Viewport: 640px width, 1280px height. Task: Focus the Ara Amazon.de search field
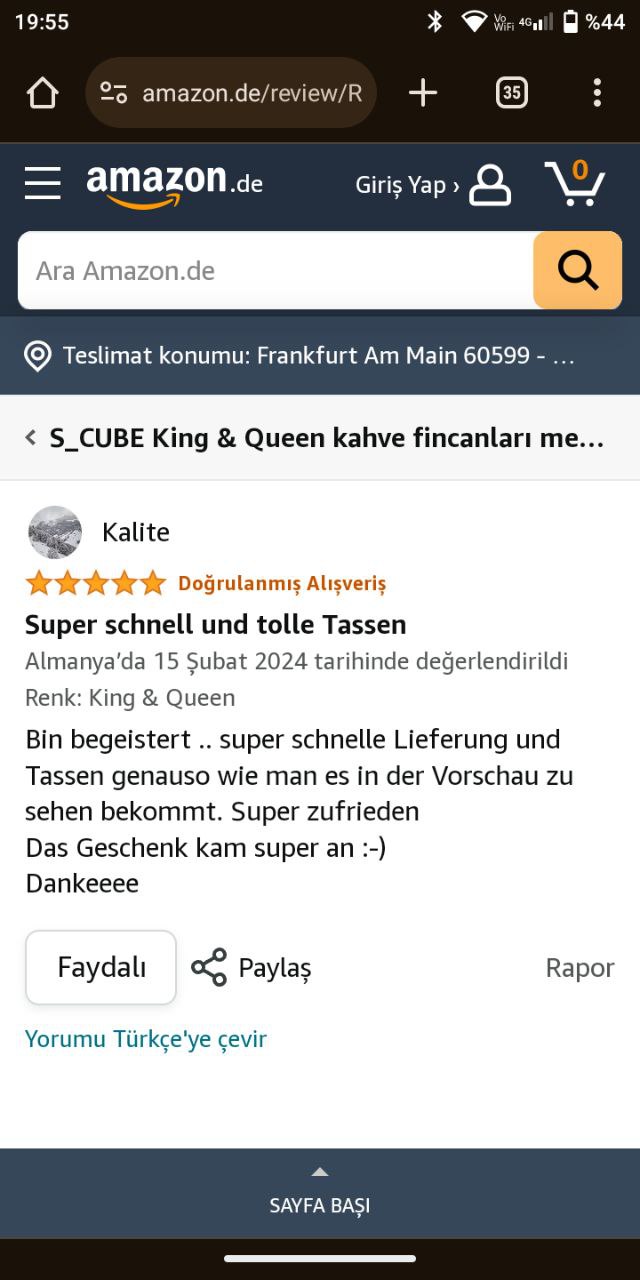(x=275, y=271)
